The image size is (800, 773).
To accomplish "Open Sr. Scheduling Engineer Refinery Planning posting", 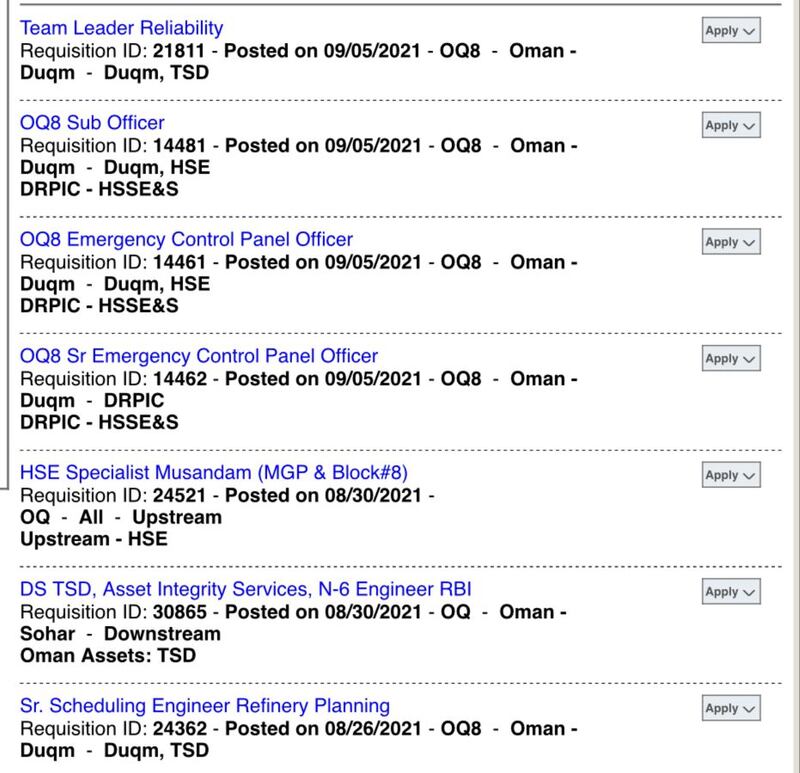I will (x=205, y=706).
